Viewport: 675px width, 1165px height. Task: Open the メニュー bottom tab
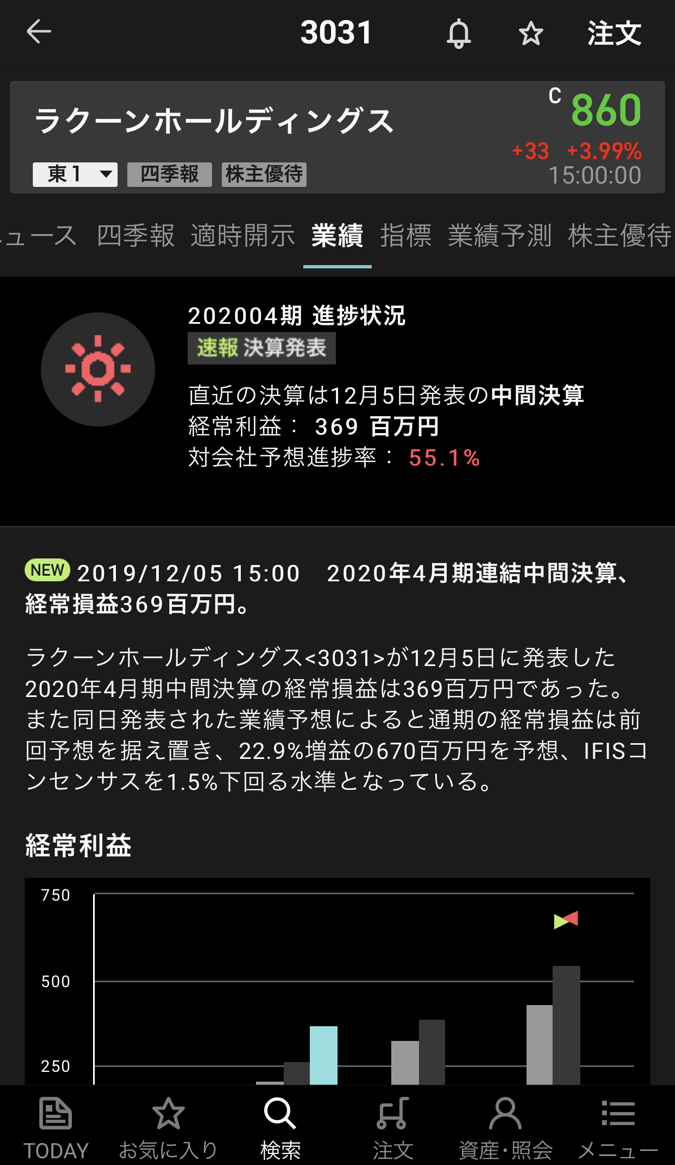(x=618, y=1127)
